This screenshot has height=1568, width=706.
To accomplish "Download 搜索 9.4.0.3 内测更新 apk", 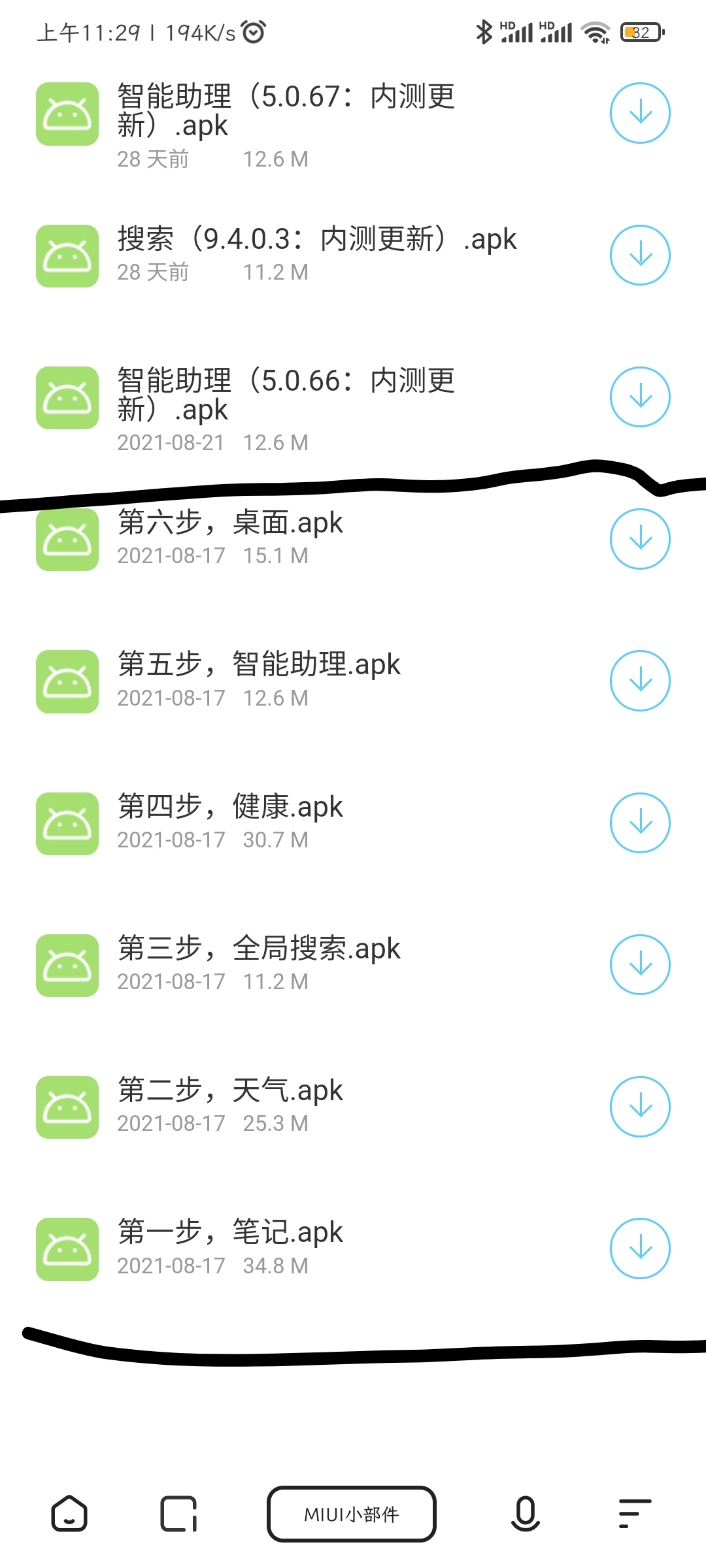I will (x=640, y=255).
